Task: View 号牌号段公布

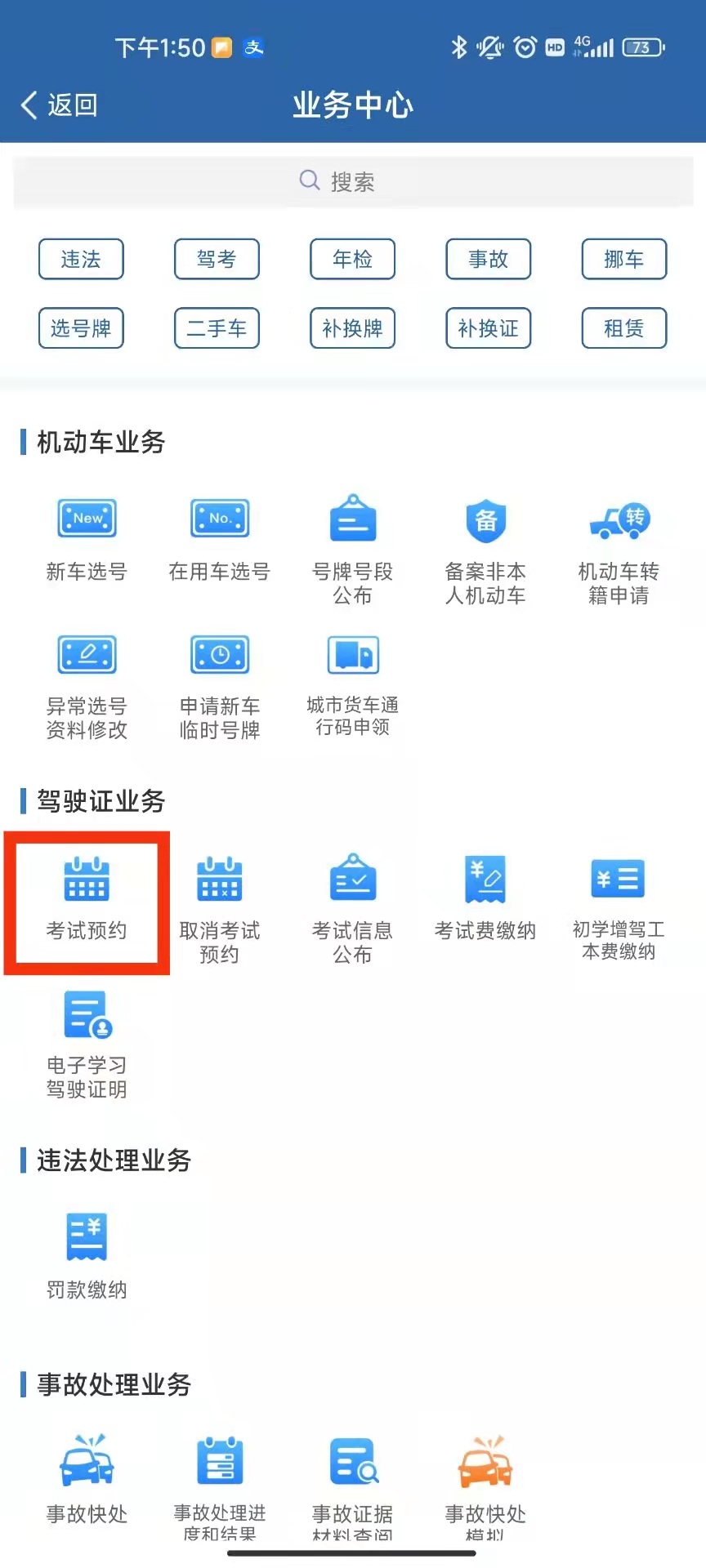Action: 352,549
